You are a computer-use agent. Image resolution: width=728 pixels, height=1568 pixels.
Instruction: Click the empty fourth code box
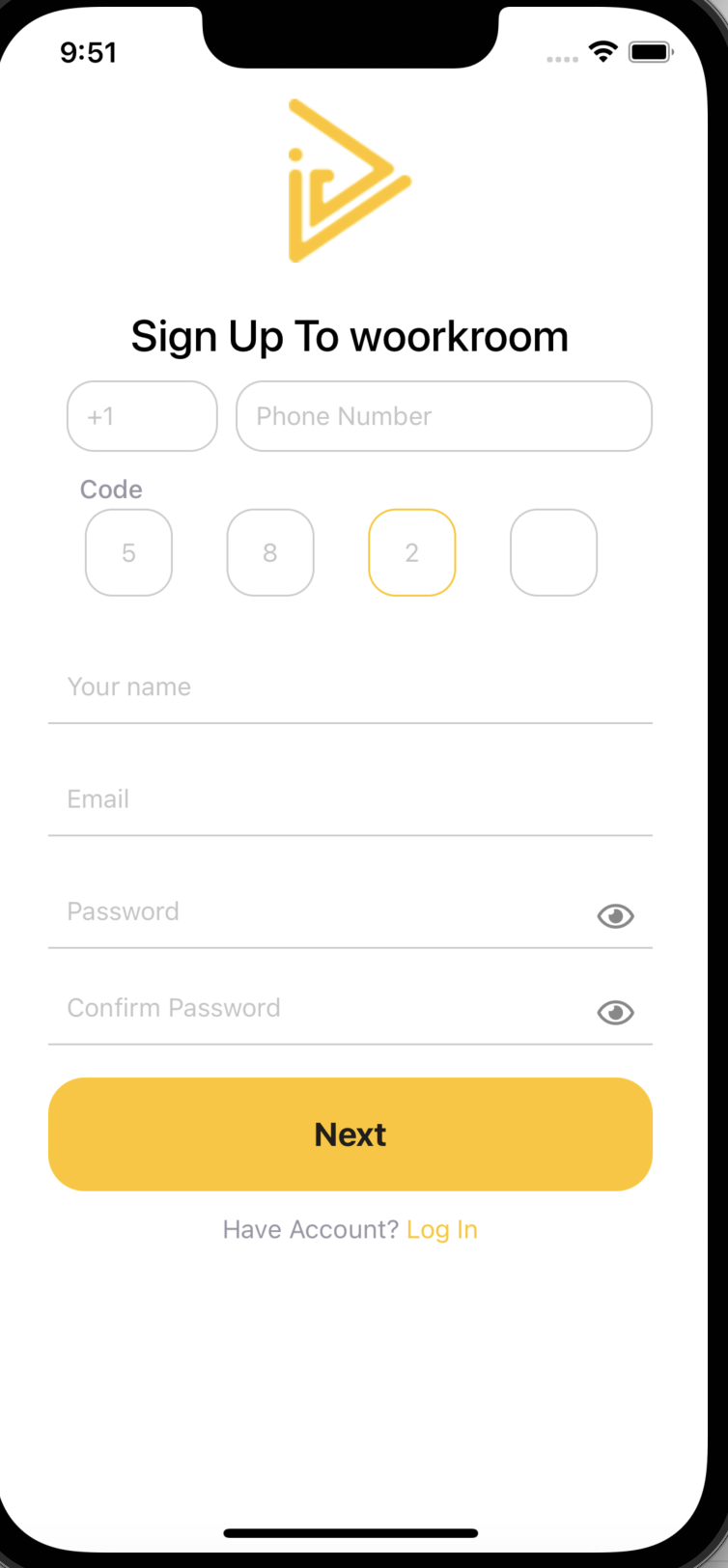(553, 552)
